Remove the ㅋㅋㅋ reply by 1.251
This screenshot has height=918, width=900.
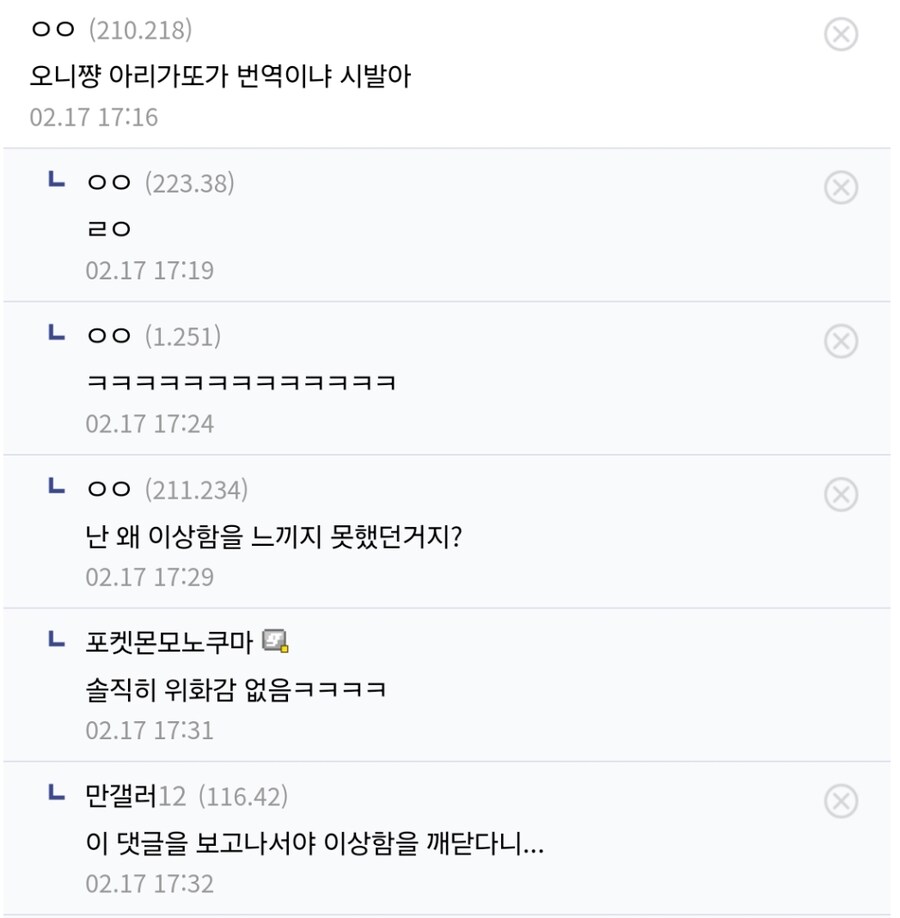coord(840,341)
